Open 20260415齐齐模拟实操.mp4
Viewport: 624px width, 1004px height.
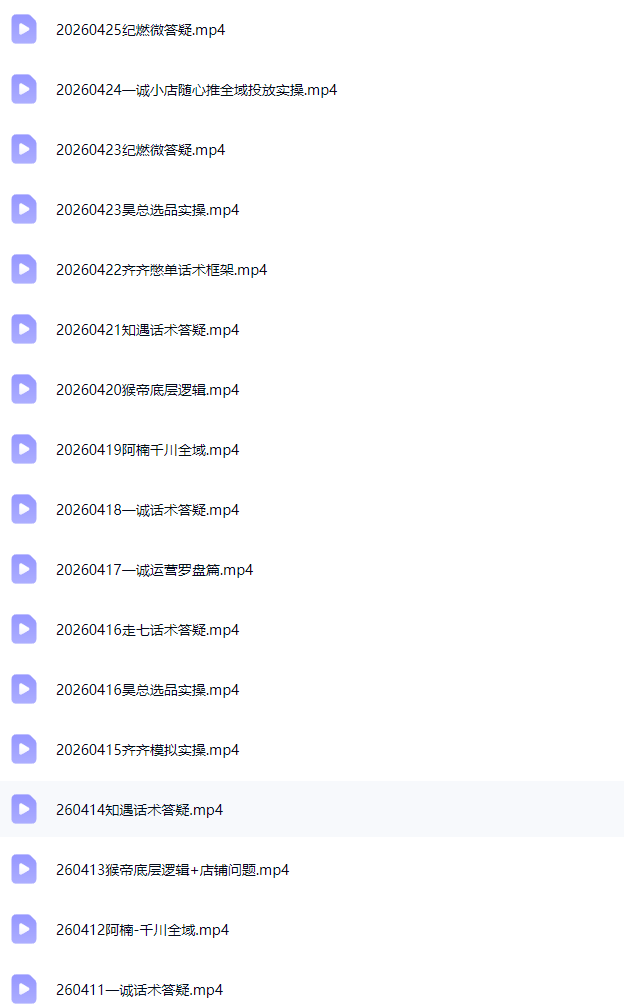coord(147,750)
